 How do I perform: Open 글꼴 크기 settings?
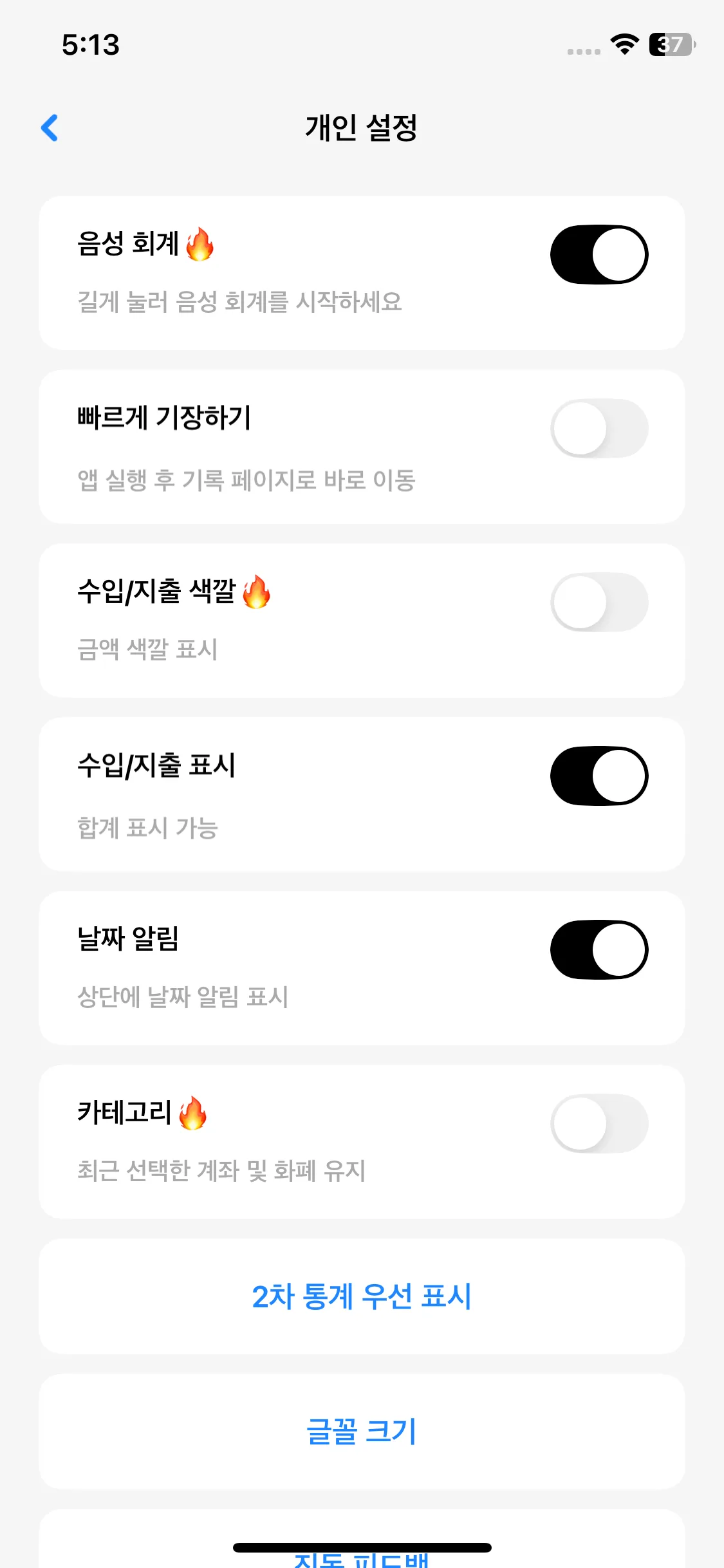point(362,1432)
